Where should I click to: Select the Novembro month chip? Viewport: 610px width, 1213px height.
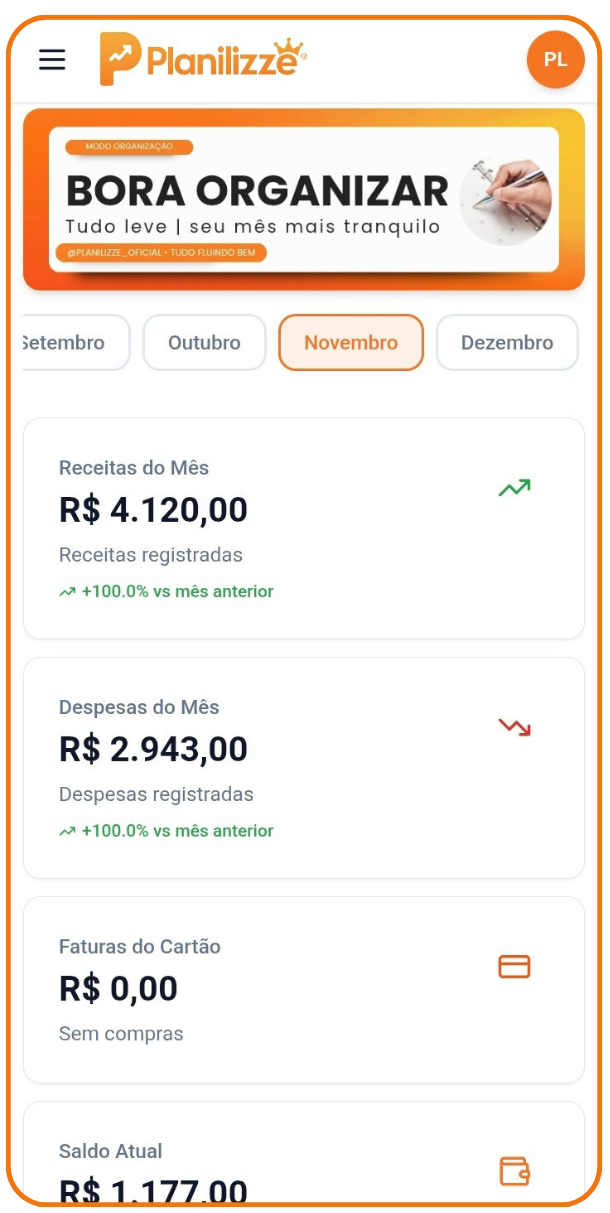pos(351,343)
